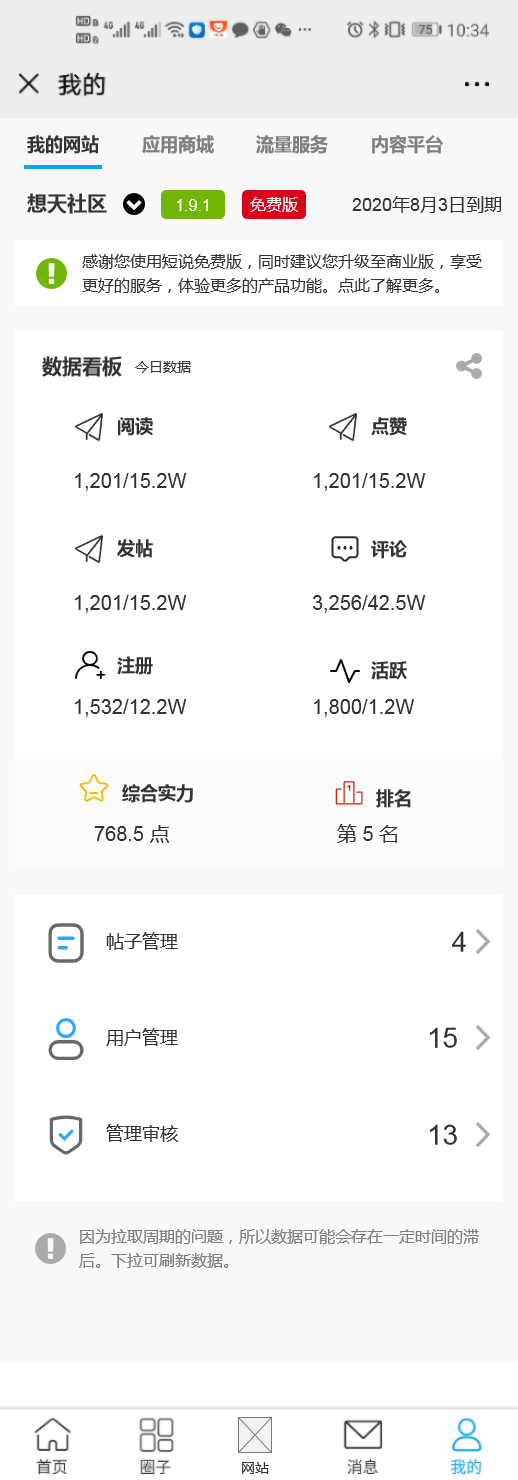This screenshot has width=518, height=1480.
Task: Open 管理审核
Action: (259, 1135)
